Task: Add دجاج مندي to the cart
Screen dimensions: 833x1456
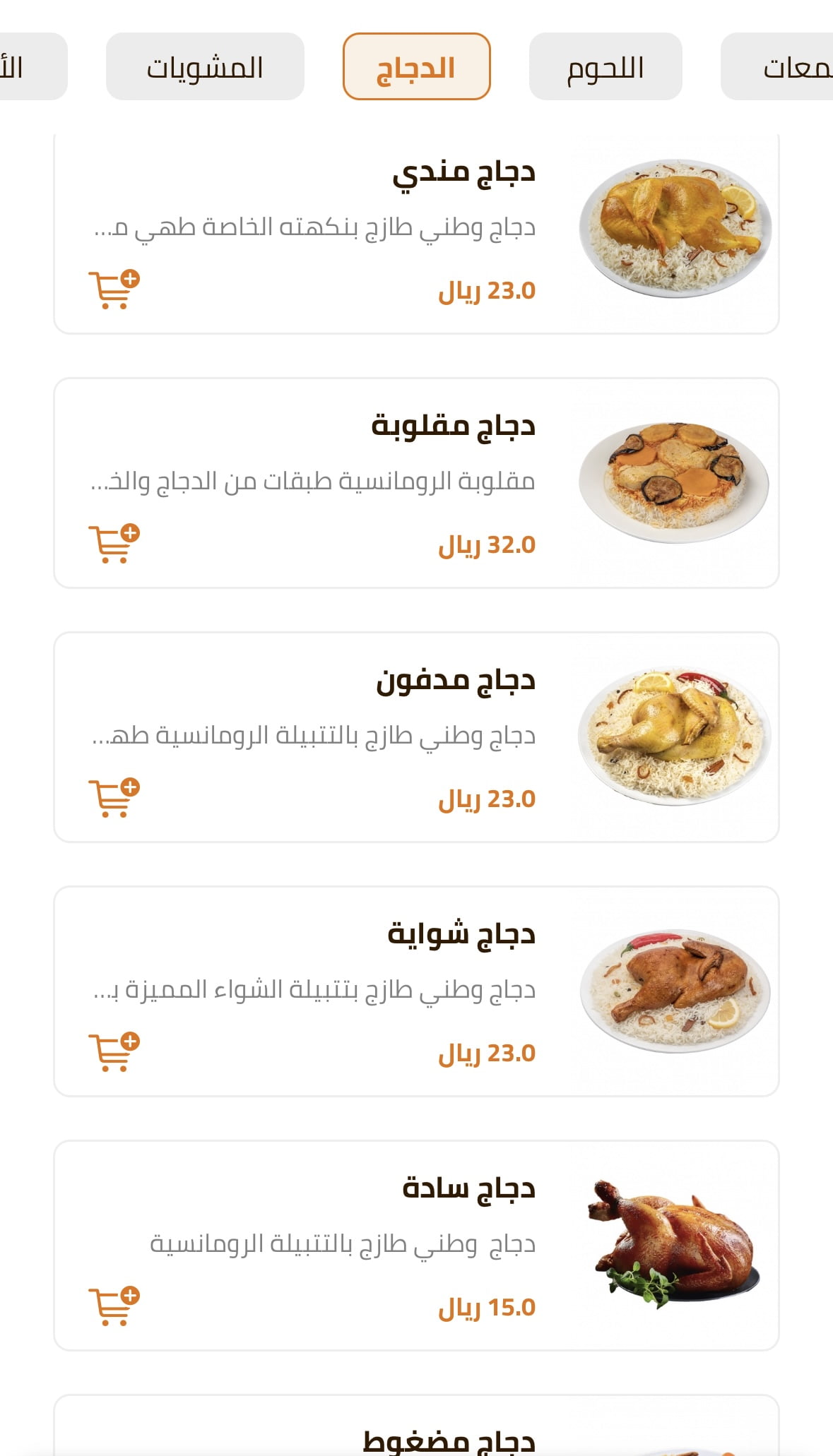Action: (113, 290)
